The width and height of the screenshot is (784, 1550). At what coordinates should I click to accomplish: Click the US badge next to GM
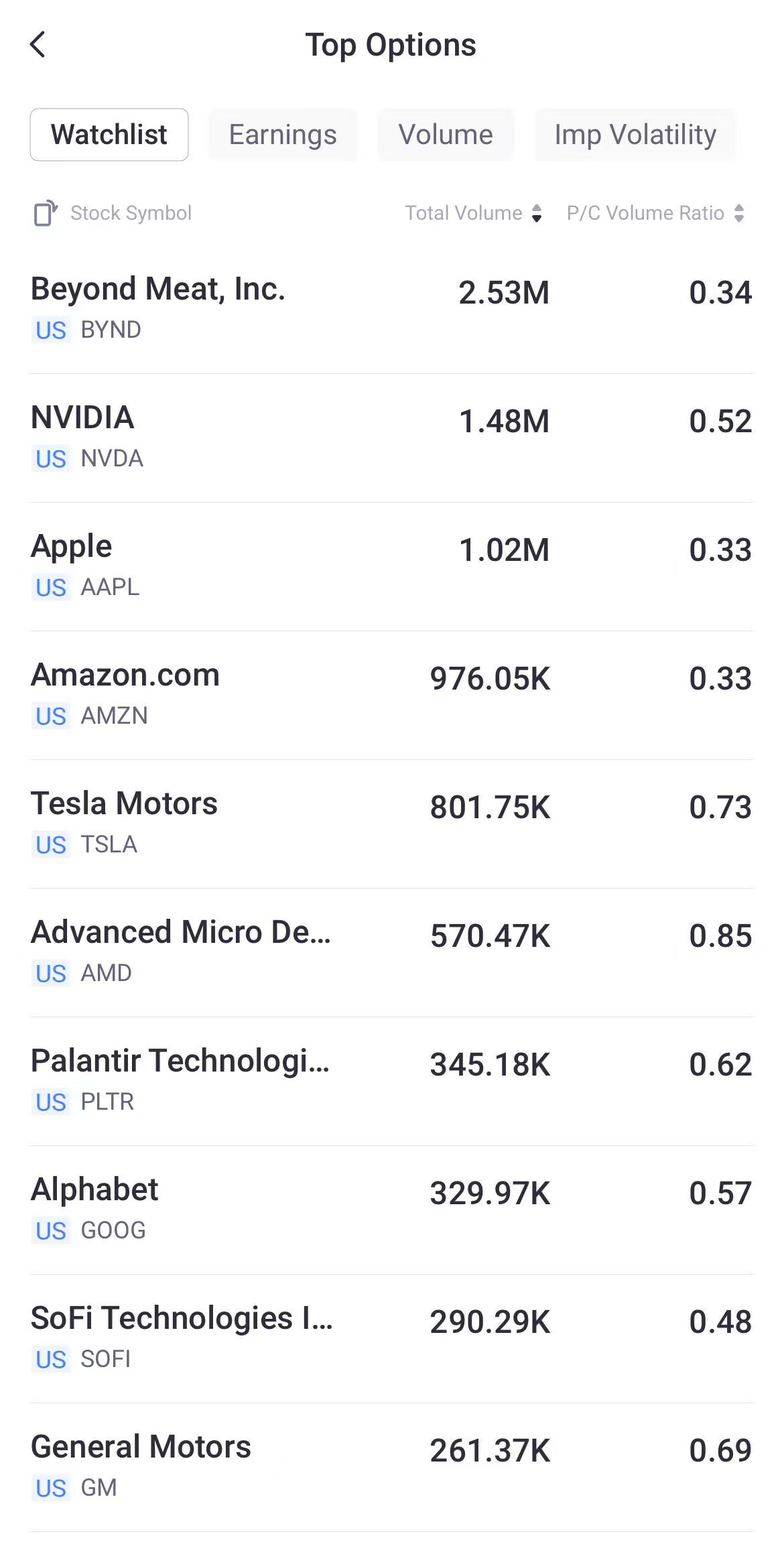click(50, 1487)
